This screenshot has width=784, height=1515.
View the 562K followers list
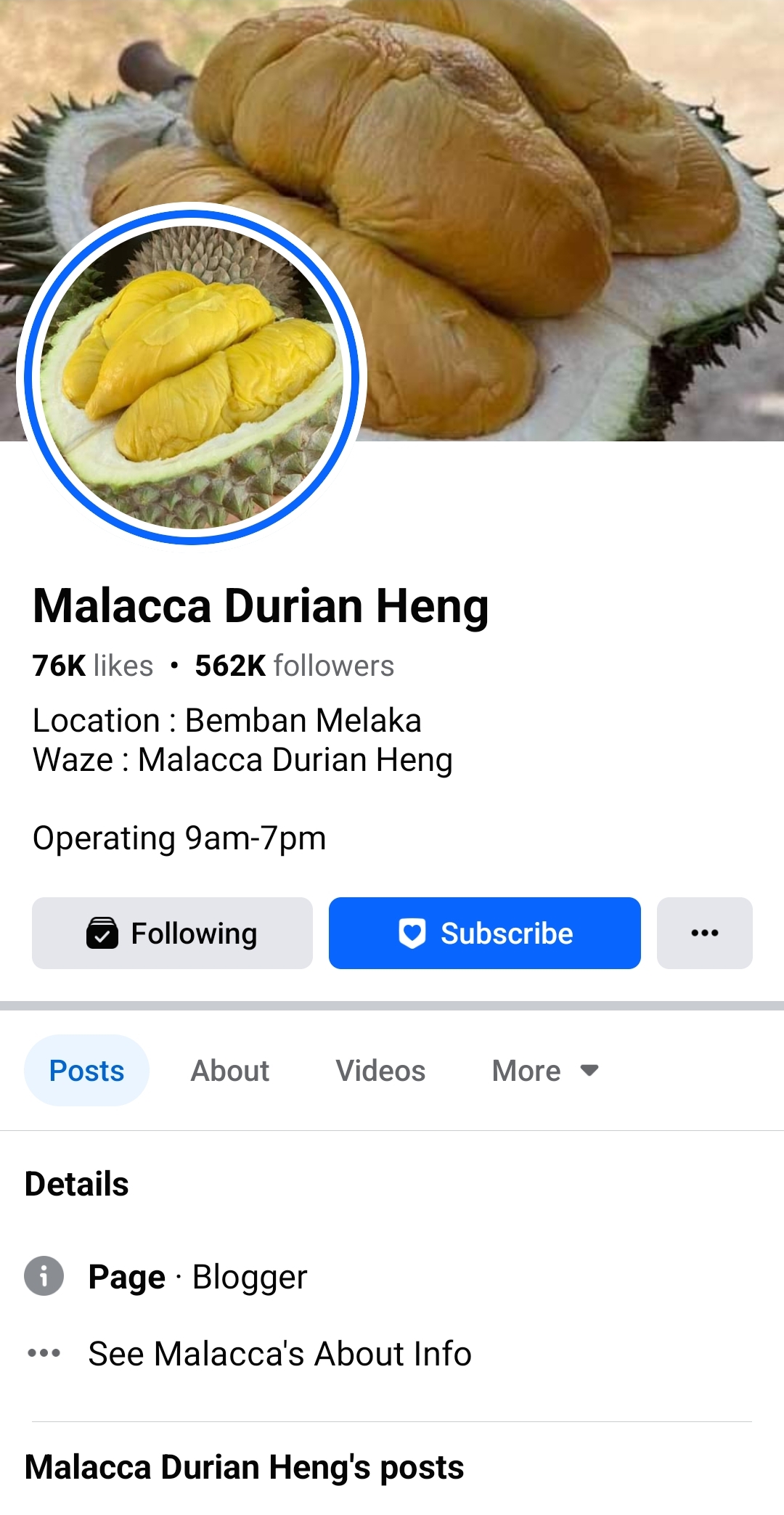pos(294,666)
